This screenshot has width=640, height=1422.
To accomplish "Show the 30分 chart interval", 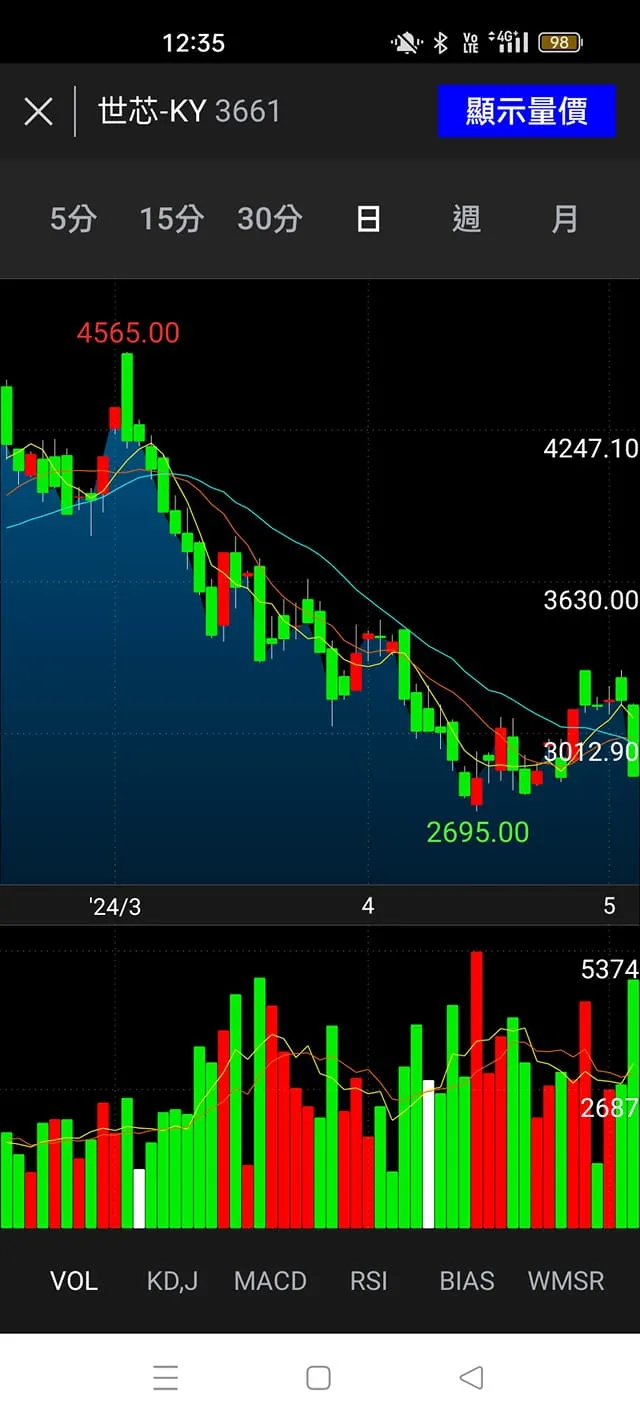I will pos(269,219).
